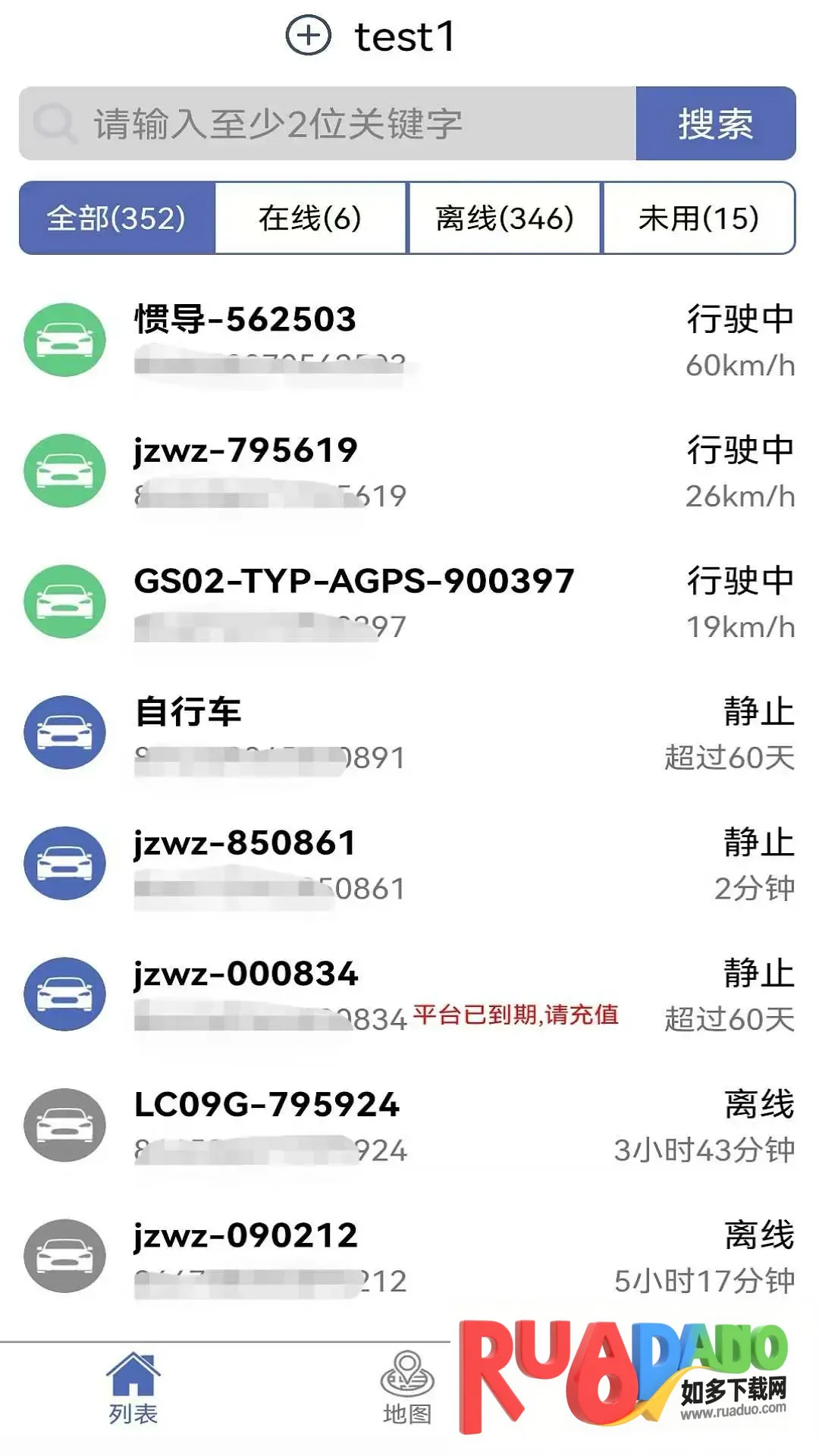Switch to the 在线(6) tab
Image resolution: width=819 pixels, height=1456 pixels.
pyautogui.click(x=310, y=218)
